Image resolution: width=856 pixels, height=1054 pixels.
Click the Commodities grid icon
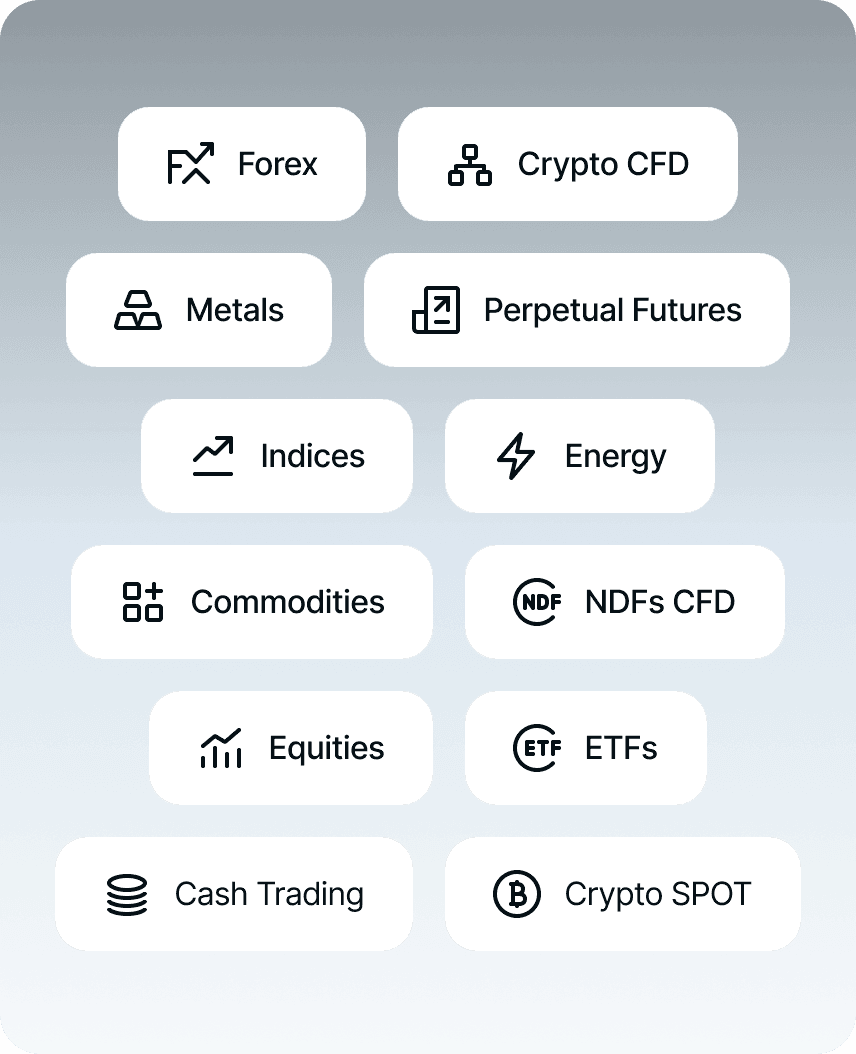[x=142, y=601]
